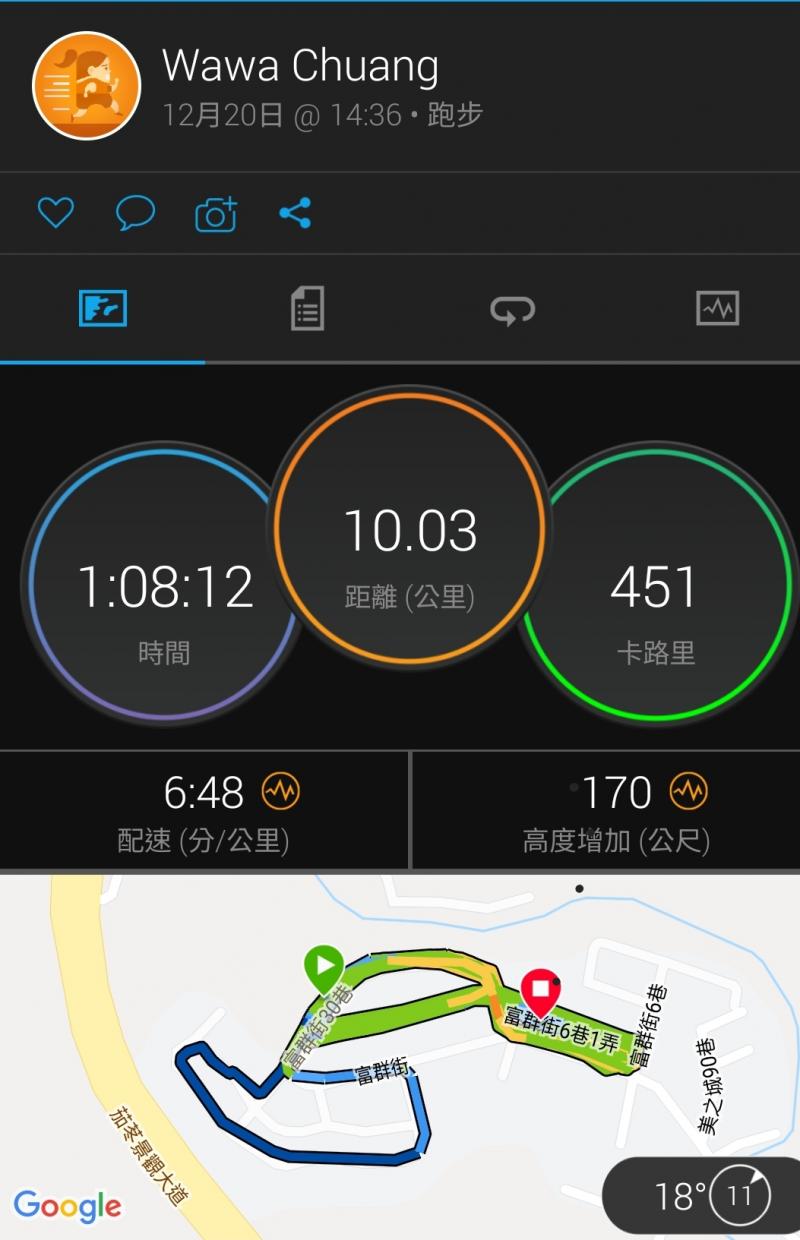Switch to the activity details tab

pyautogui.click(x=307, y=309)
